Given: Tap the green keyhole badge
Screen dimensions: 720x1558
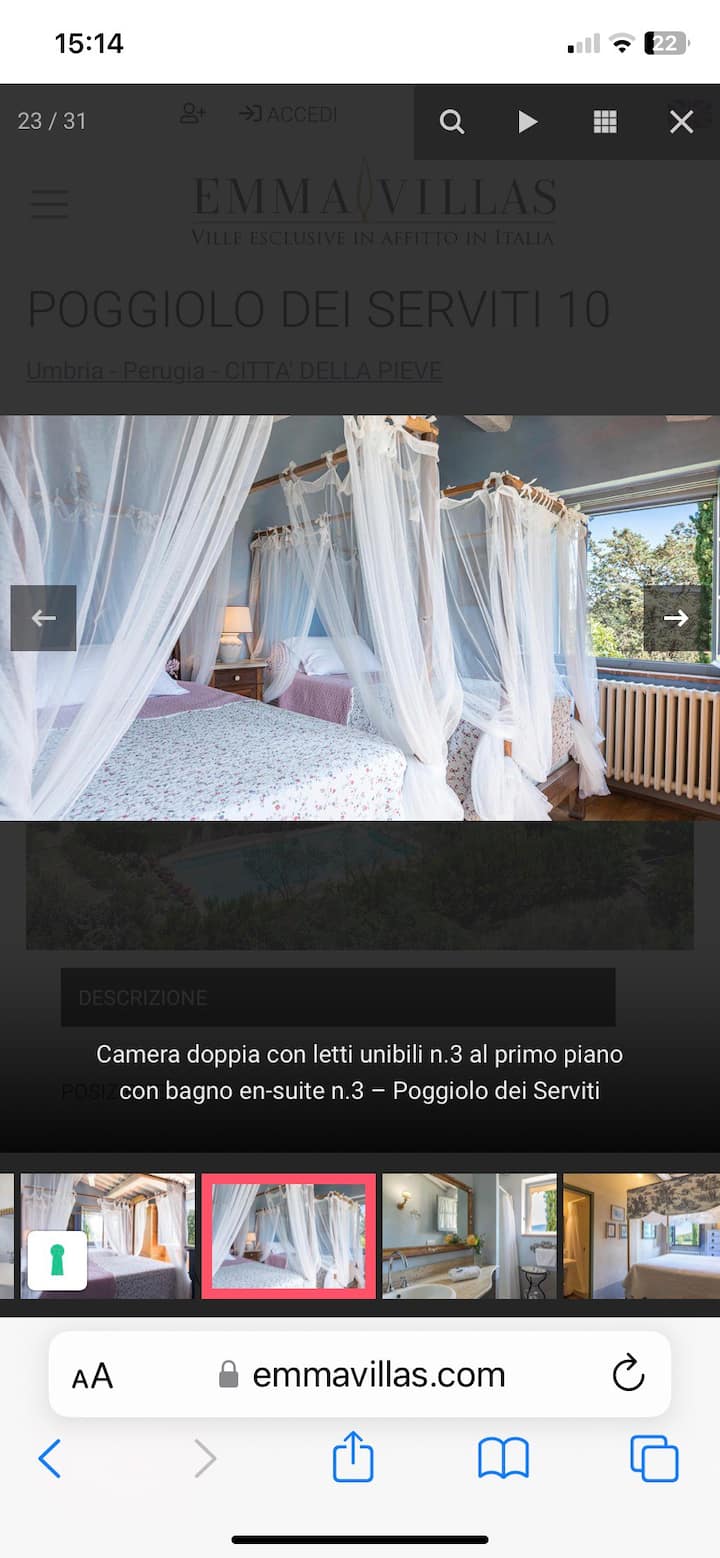Looking at the screenshot, I should click(56, 1261).
